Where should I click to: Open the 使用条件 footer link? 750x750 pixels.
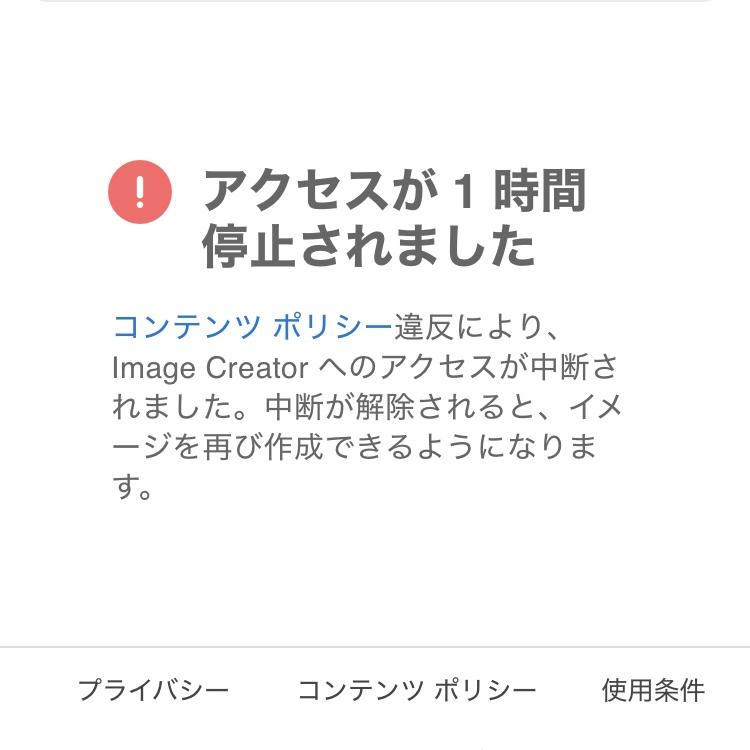coord(653,690)
